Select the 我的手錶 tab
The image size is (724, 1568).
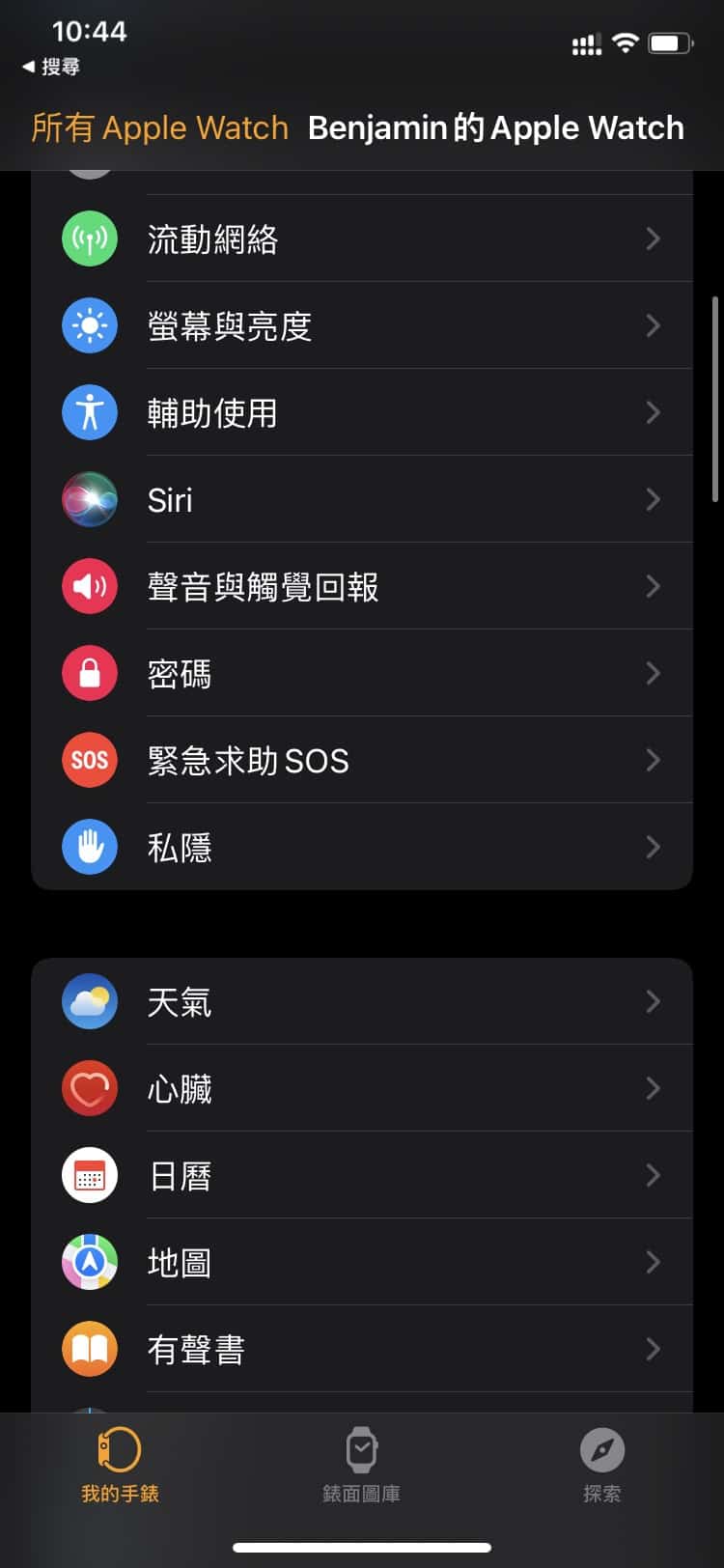pos(120,1465)
